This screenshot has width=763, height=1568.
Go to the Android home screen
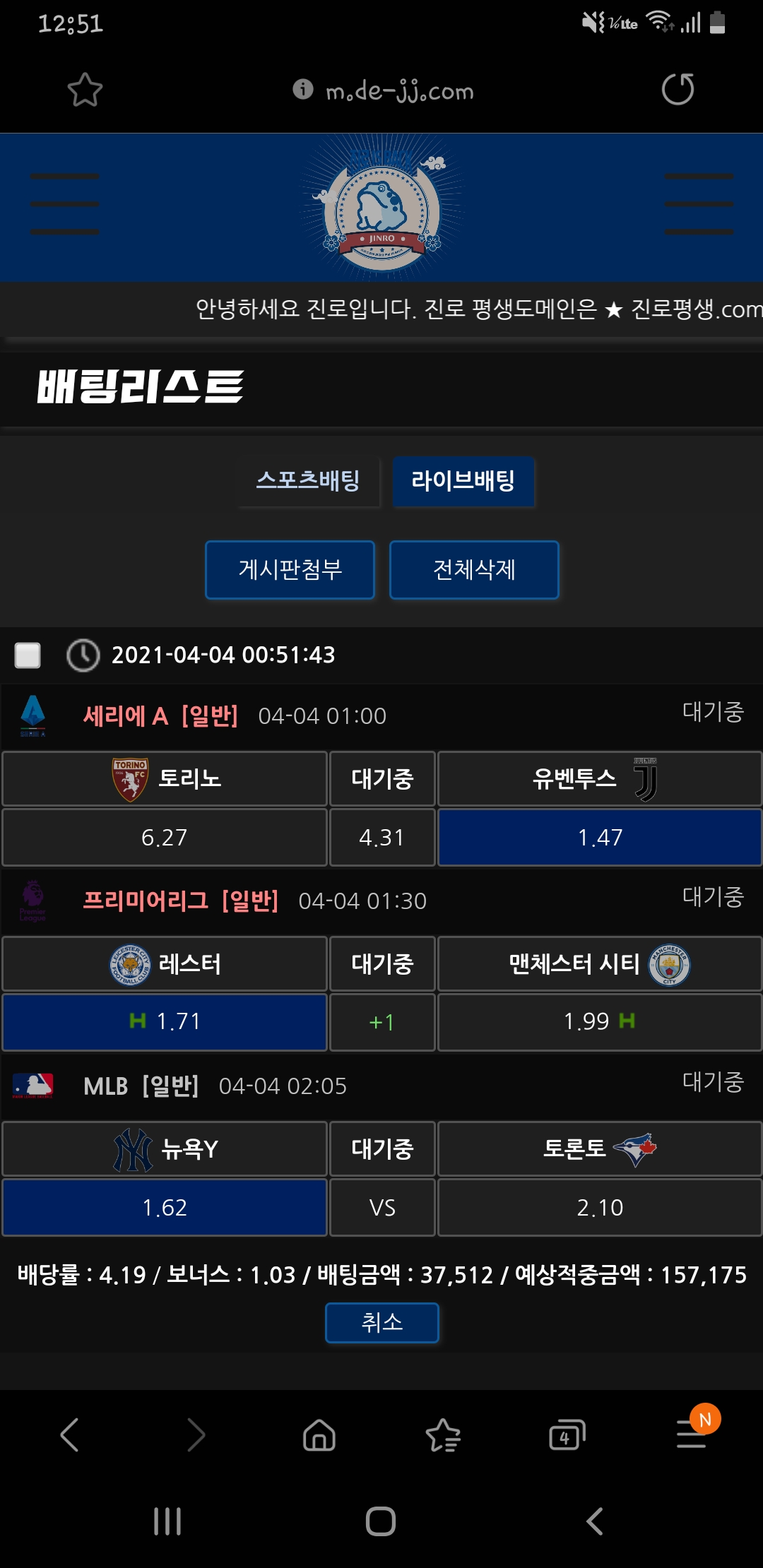click(381, 1521)
